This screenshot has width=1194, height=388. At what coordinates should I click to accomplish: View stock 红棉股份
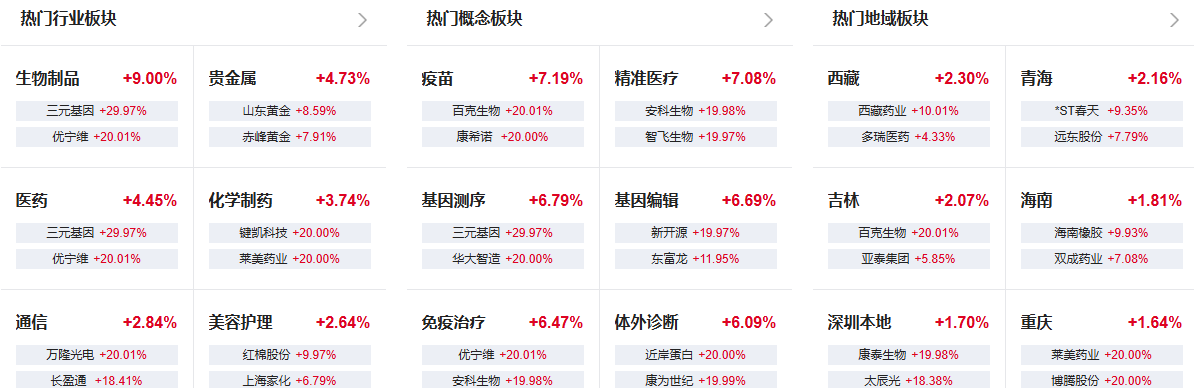pyautogui.click(x=263, y=355)
